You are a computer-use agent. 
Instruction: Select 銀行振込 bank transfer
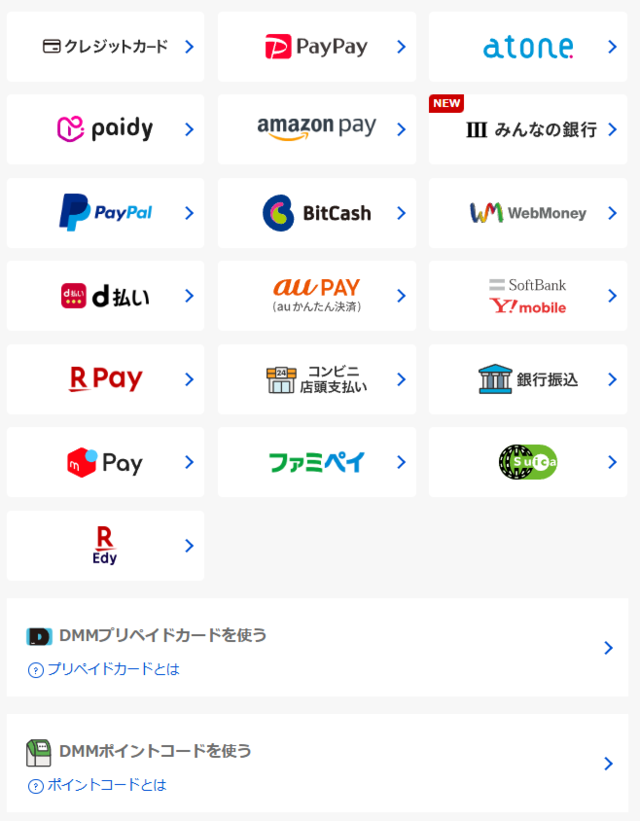(528, 379)
